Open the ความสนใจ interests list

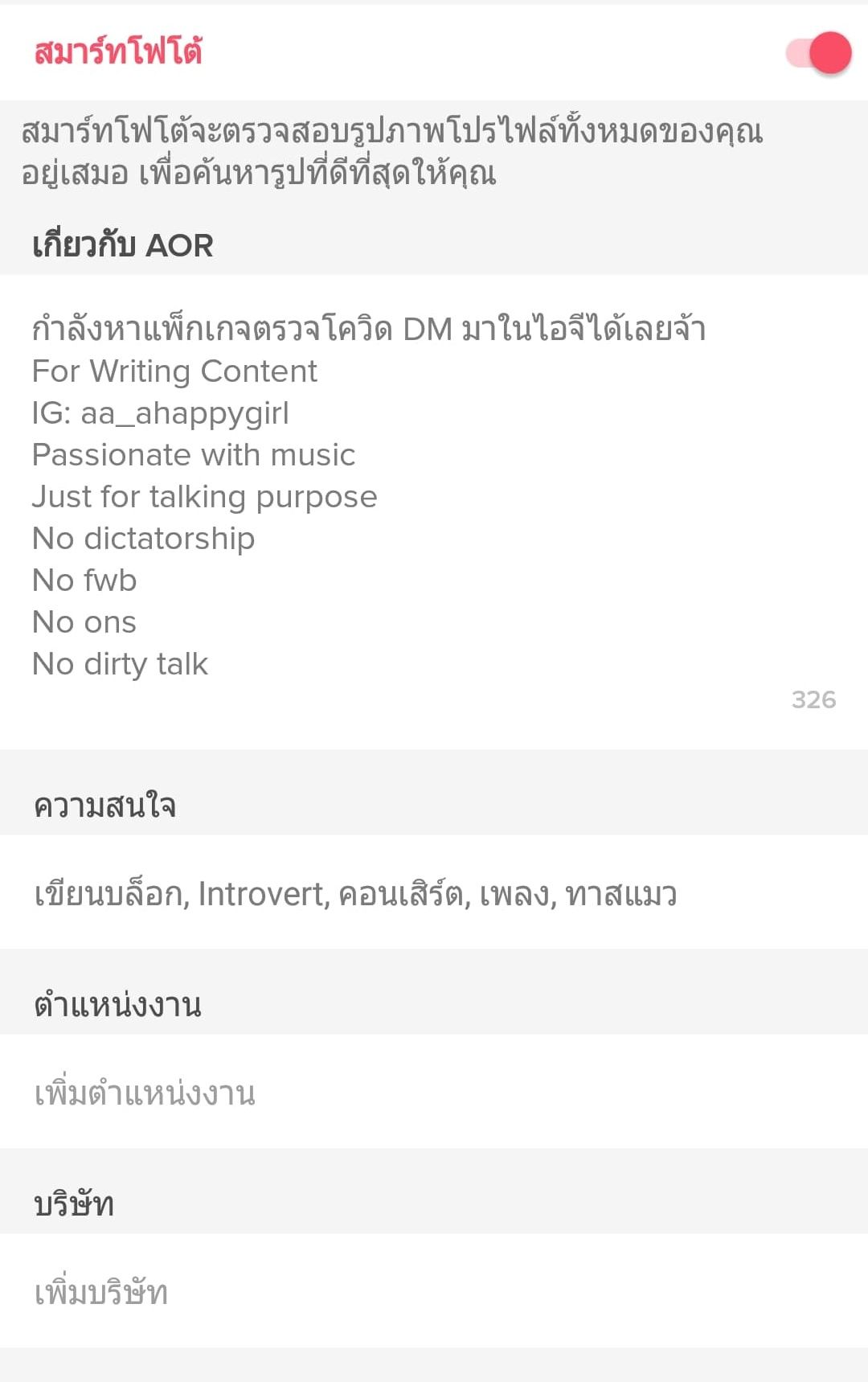pyautogui.click(x=355, y=894)
